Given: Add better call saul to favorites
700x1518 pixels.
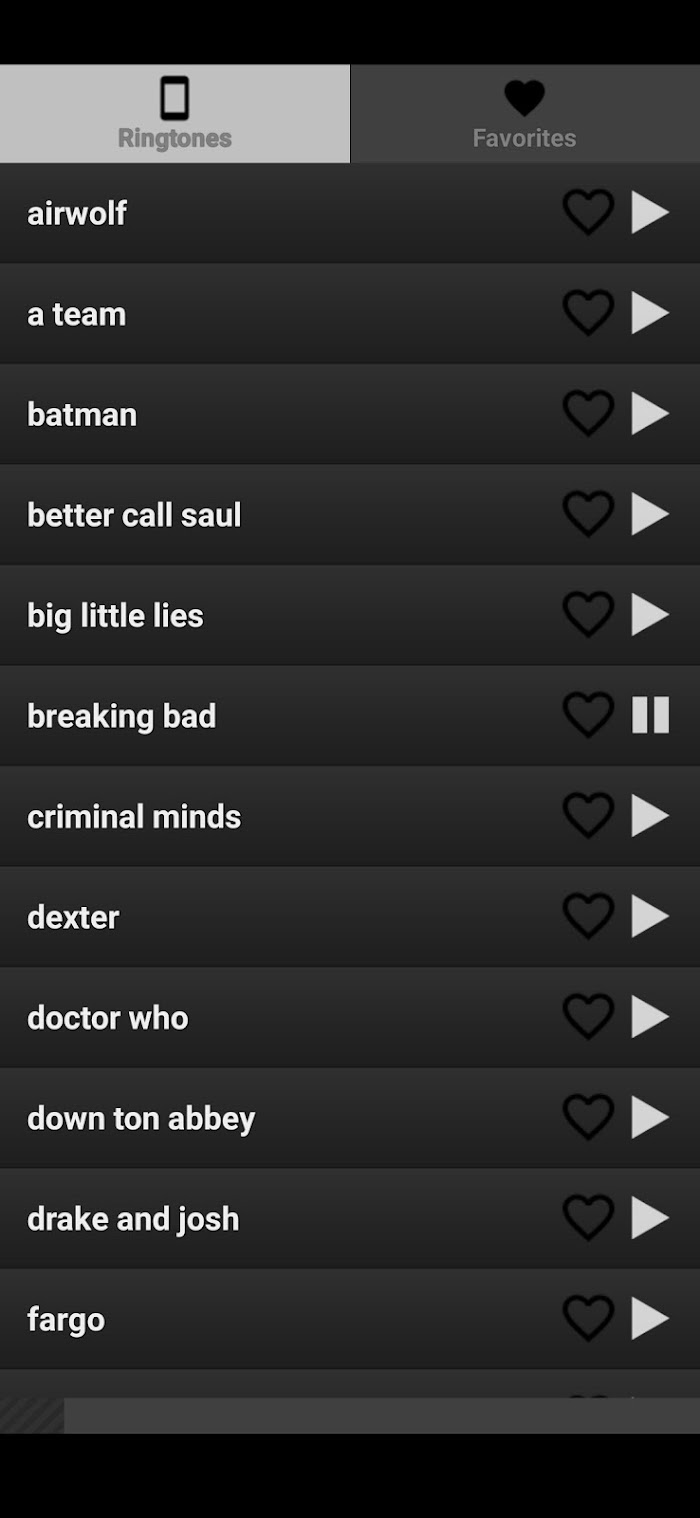Looking at the screenshot, I should (588, 514).
